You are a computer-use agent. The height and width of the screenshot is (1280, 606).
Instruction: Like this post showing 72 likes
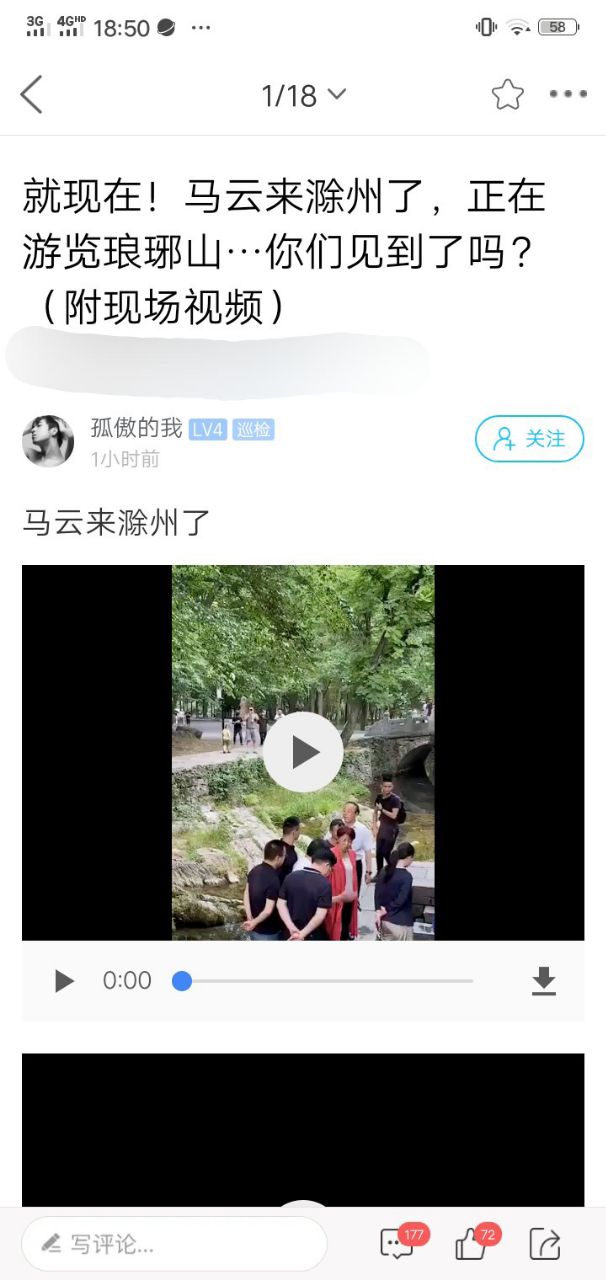(x=471, y=1243)
